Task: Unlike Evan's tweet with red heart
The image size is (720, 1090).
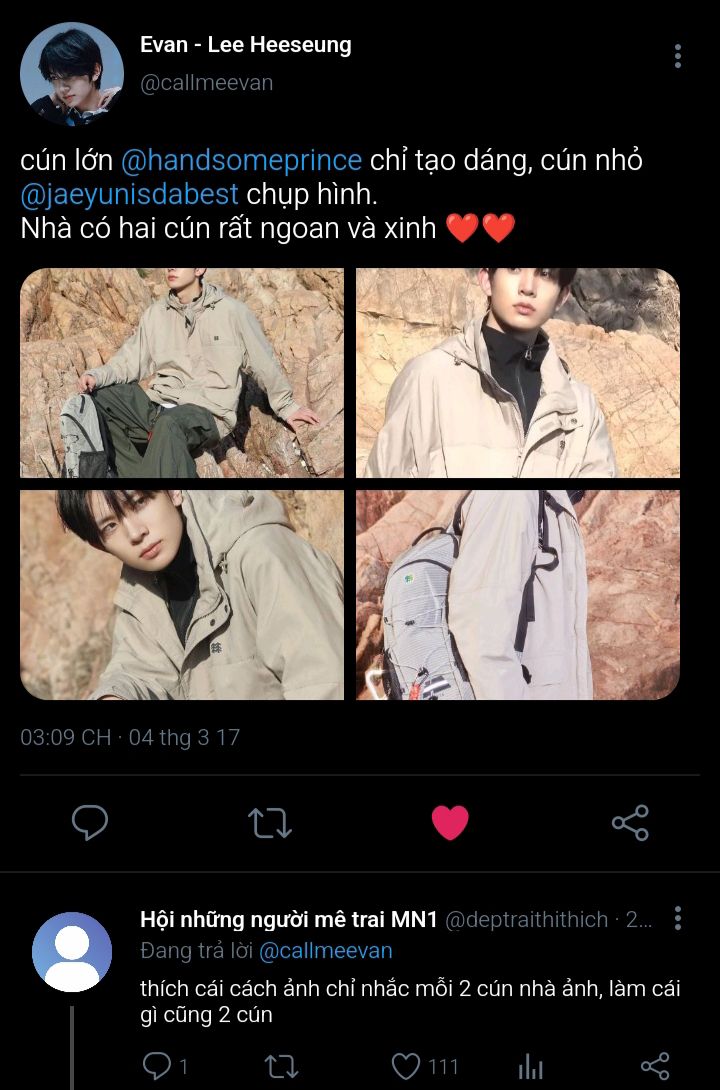Action: coord(450,823)
